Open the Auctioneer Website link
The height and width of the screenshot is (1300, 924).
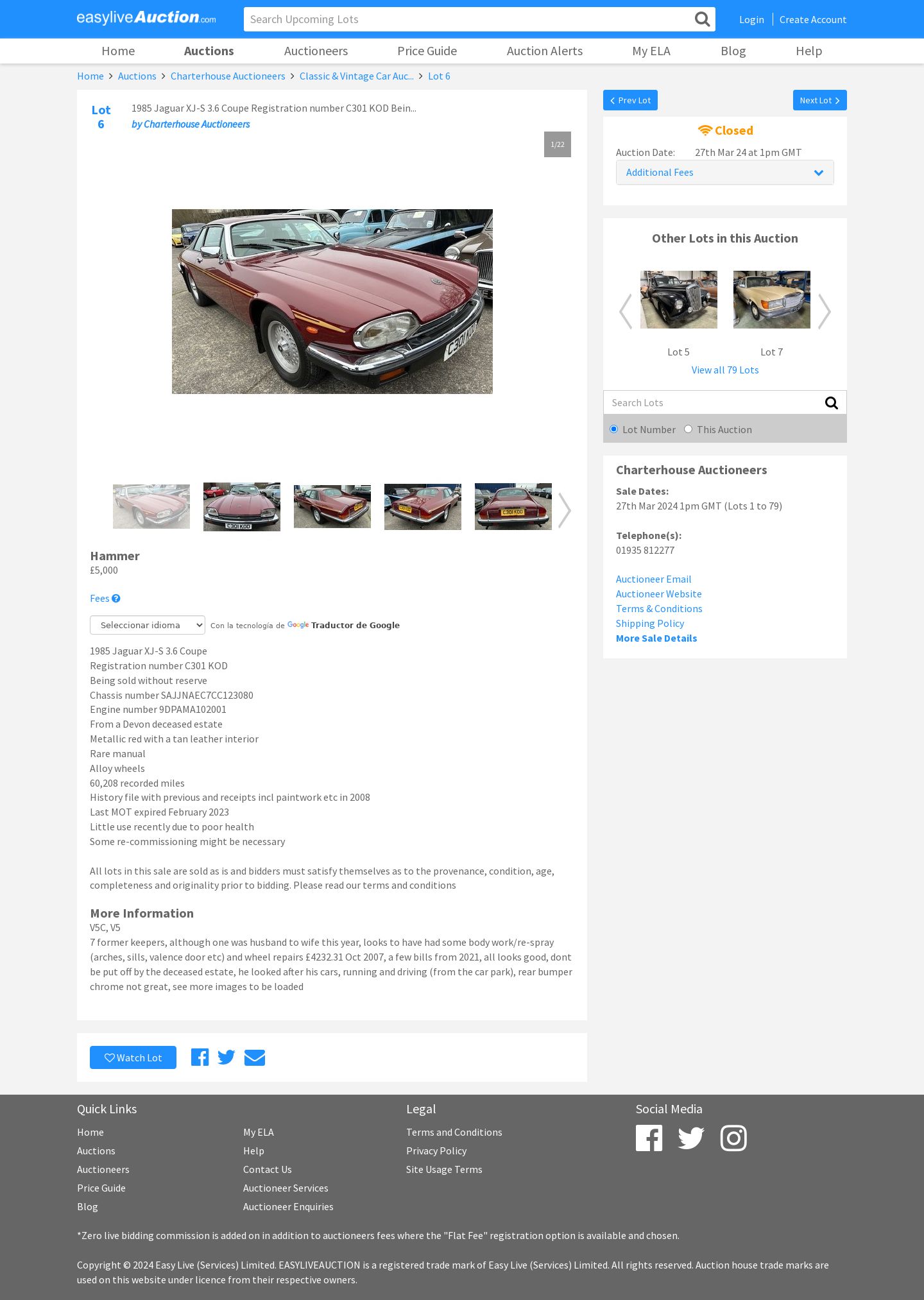click(x=658, y=594)
